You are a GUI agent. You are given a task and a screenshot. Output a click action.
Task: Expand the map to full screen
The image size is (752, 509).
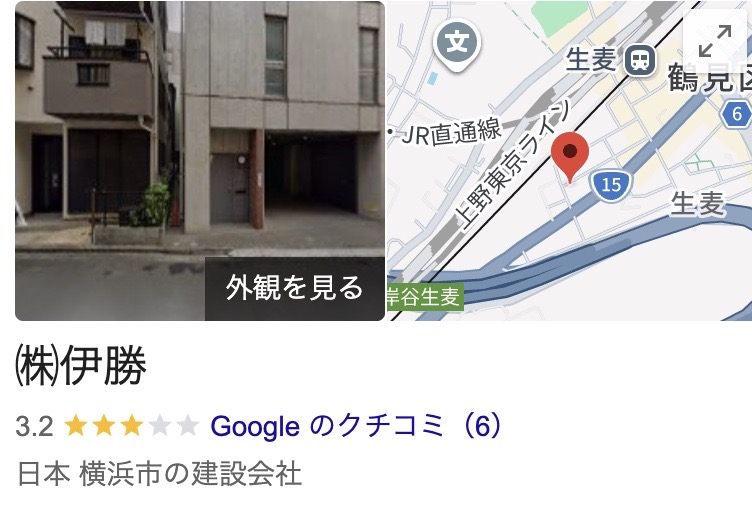[x=714, y=41]
